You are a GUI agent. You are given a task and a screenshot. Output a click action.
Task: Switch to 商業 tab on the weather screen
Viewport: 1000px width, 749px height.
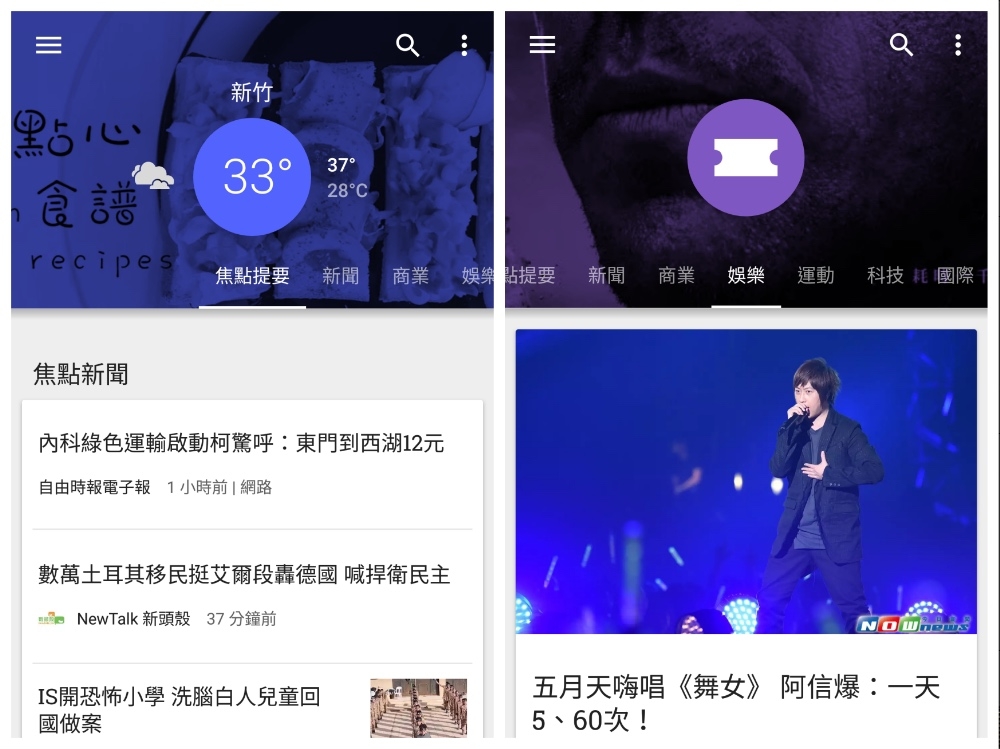coord(410,276)
